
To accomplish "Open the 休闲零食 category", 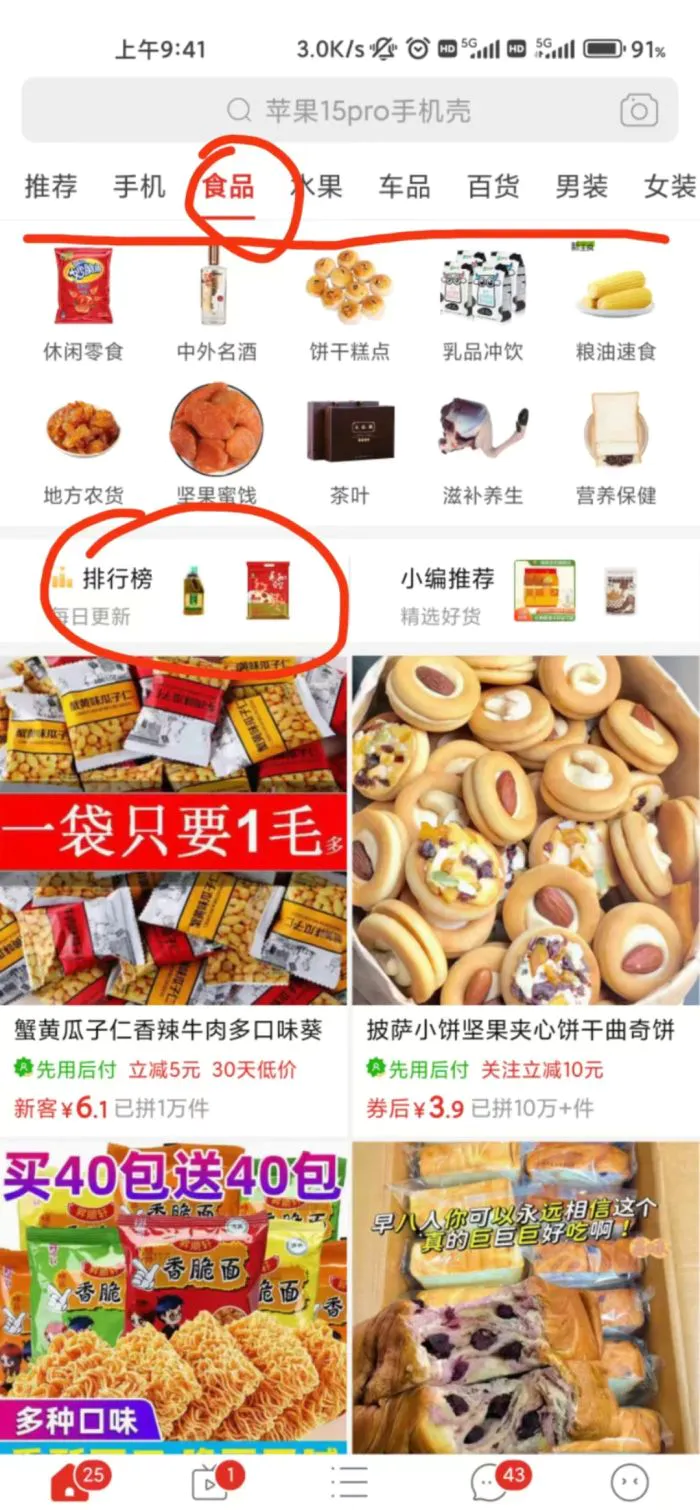I will tap(83, 303).
